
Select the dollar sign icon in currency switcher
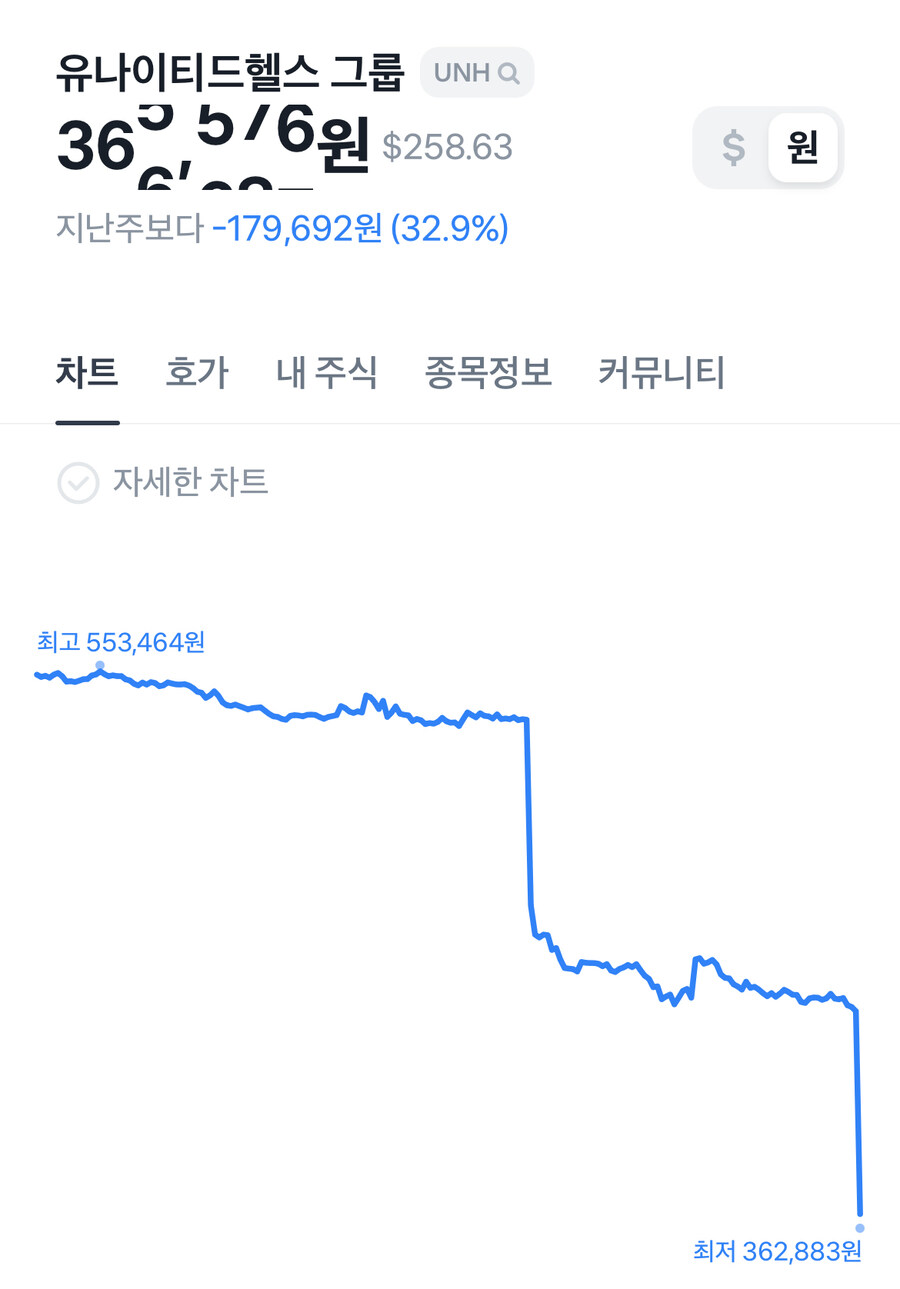(x=735, y=147)
